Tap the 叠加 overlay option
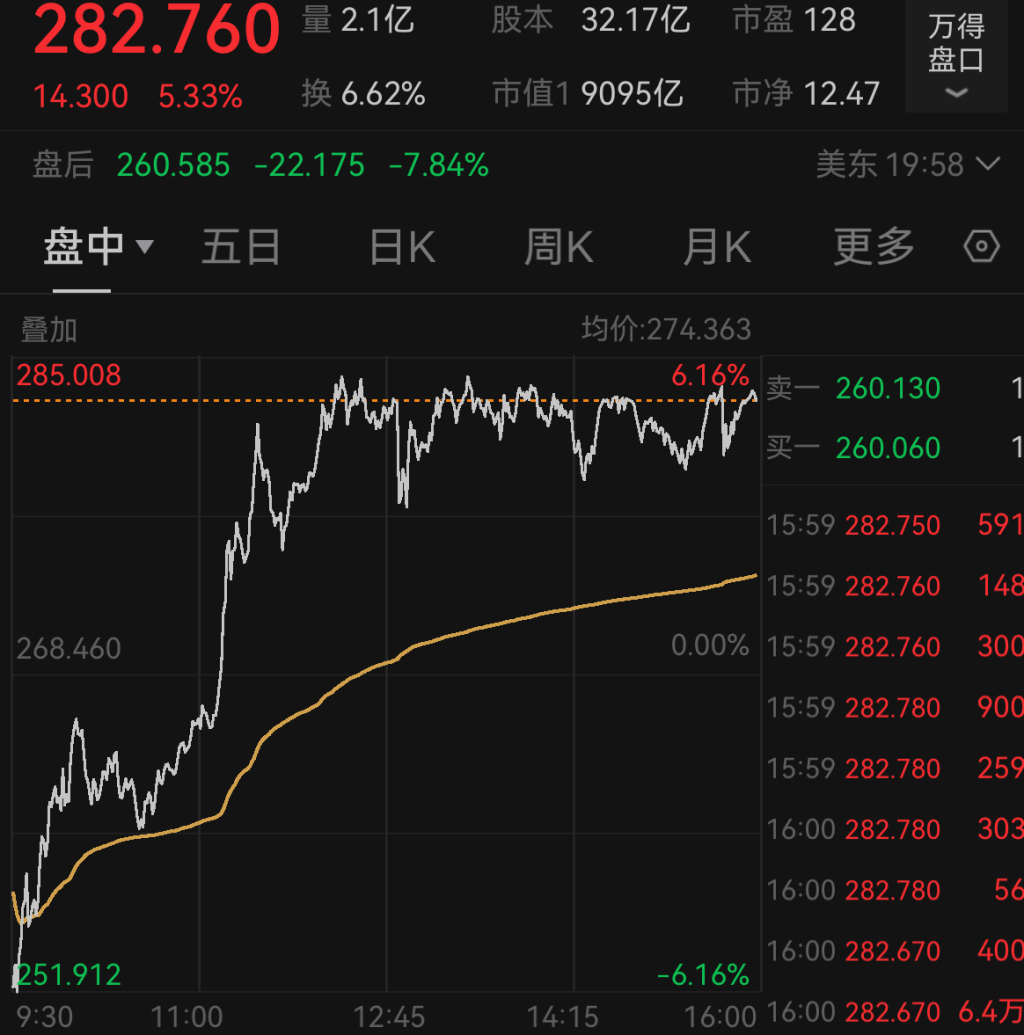The height and width of the screenshot is (1035, 1024). 49,329
